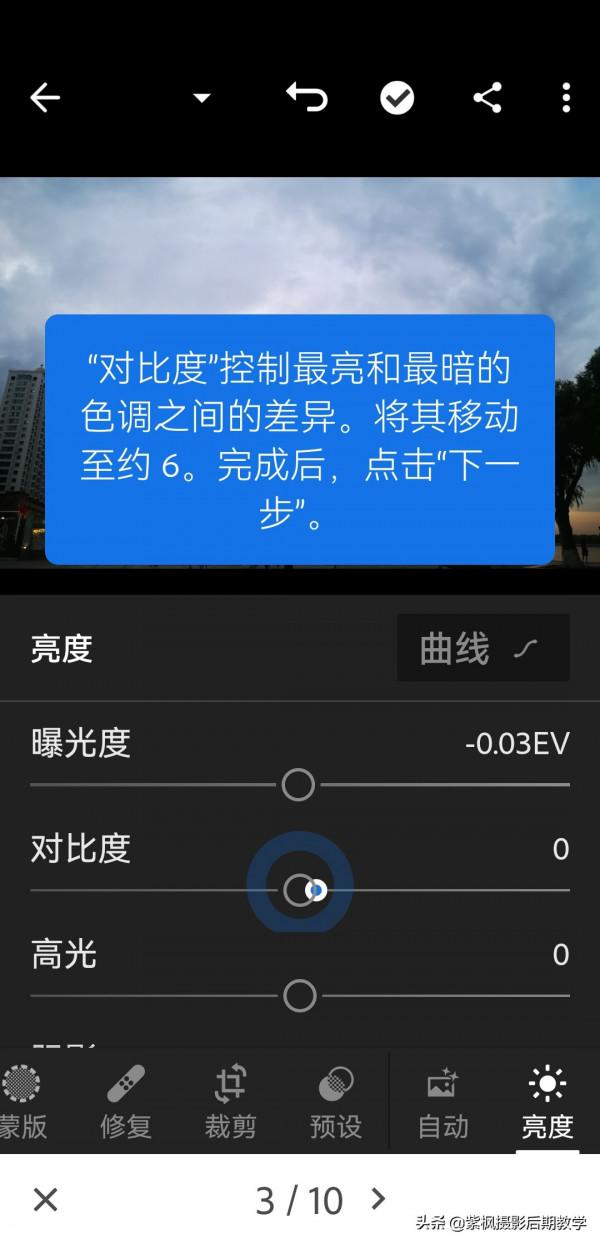
Task: Tap the 曝光度 exposure slider handle
Action: coord(298,785)
